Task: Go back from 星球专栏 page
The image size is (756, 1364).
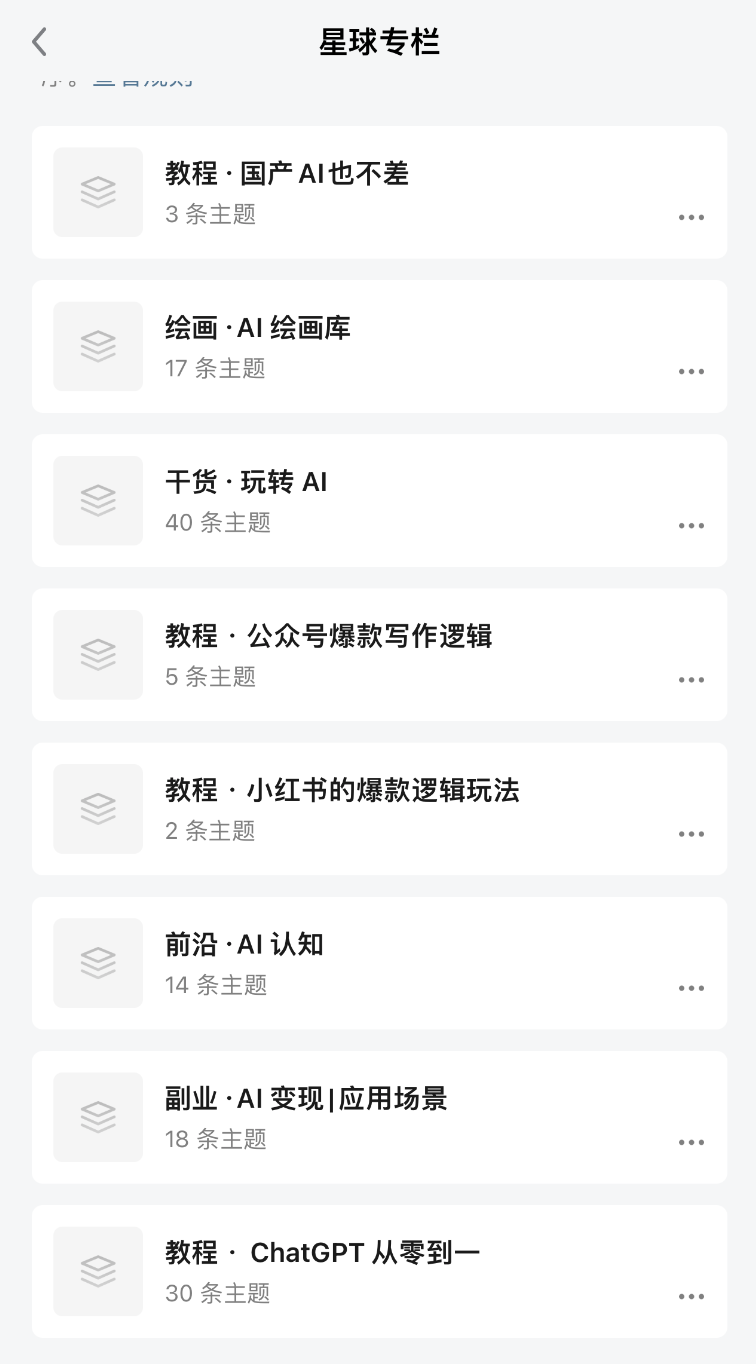Action: coord(39,42)
